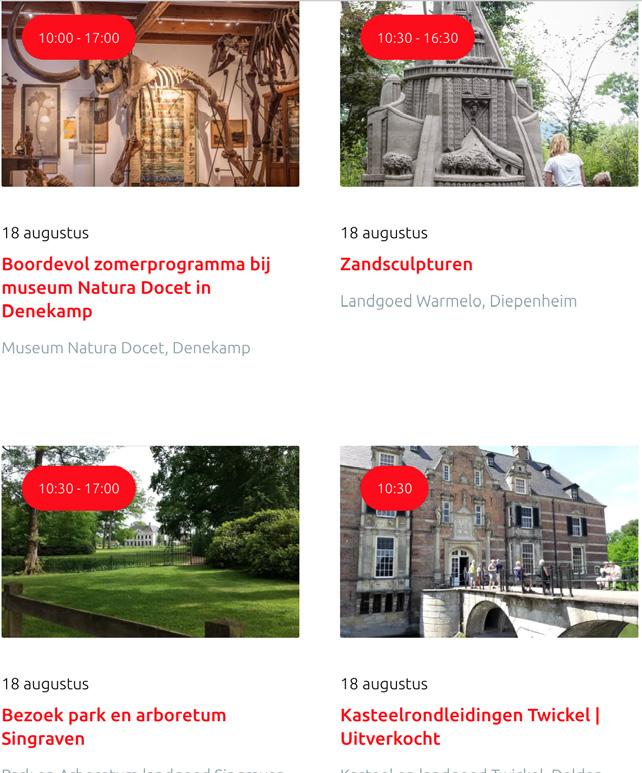Viewport: 642px width, 773px height.
Task: Open 'Boordevol zomerprogramma bij museum Natura Docet' link
Action: 136,287
